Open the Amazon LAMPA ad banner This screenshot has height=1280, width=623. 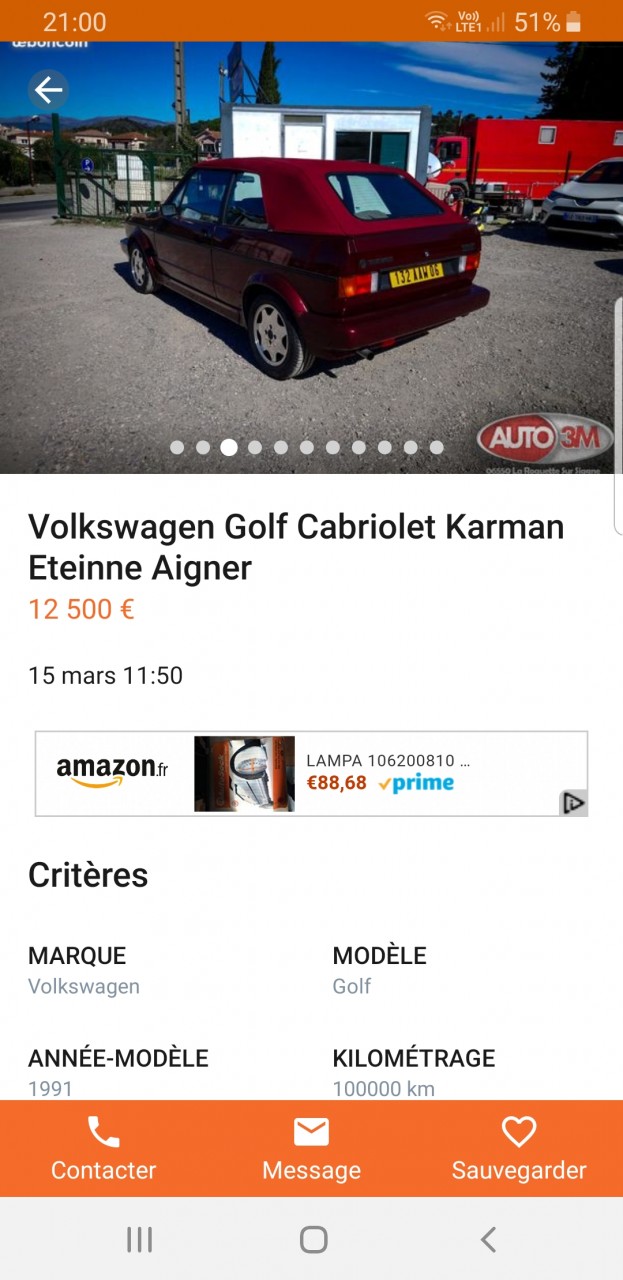tap(310, 773)
